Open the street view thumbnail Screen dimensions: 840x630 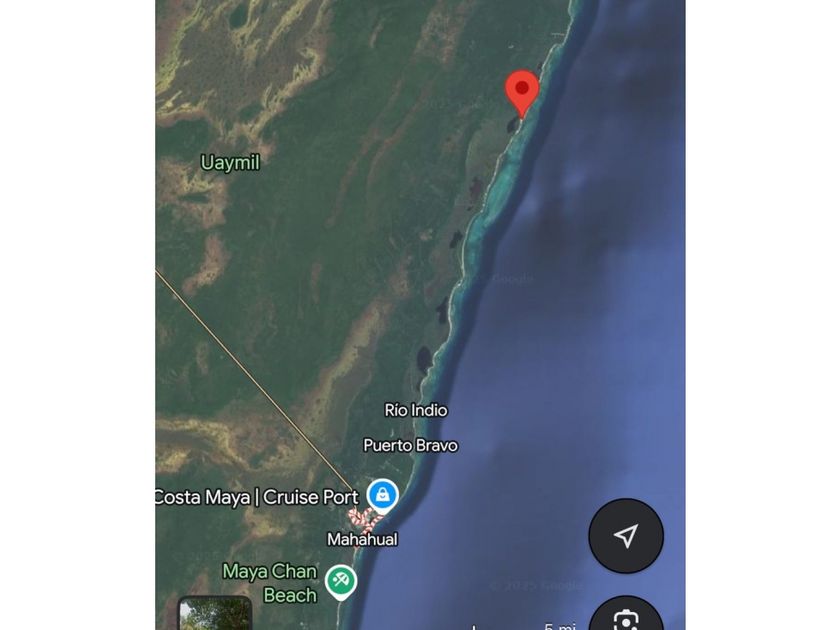click(x=215, y=614)
